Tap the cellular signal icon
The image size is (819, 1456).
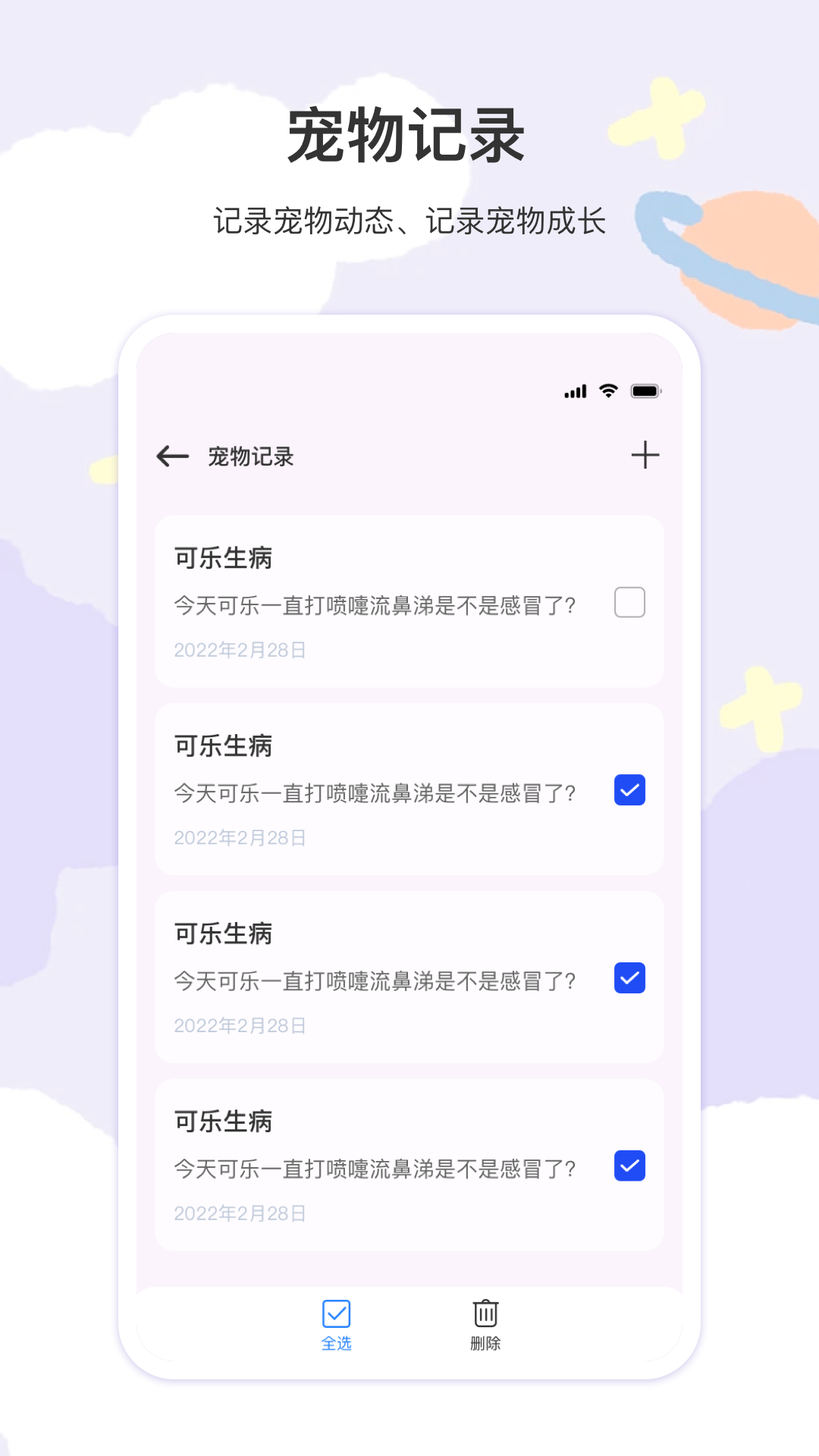(x=574, y=391)
